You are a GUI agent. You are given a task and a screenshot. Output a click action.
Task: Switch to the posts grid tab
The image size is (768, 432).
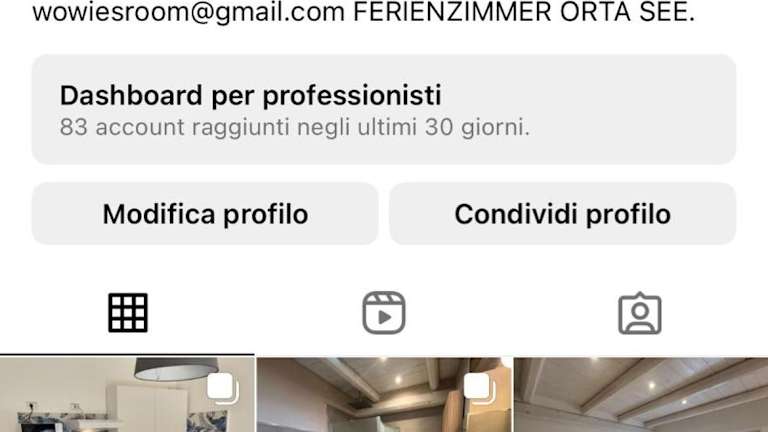(127, 313)
